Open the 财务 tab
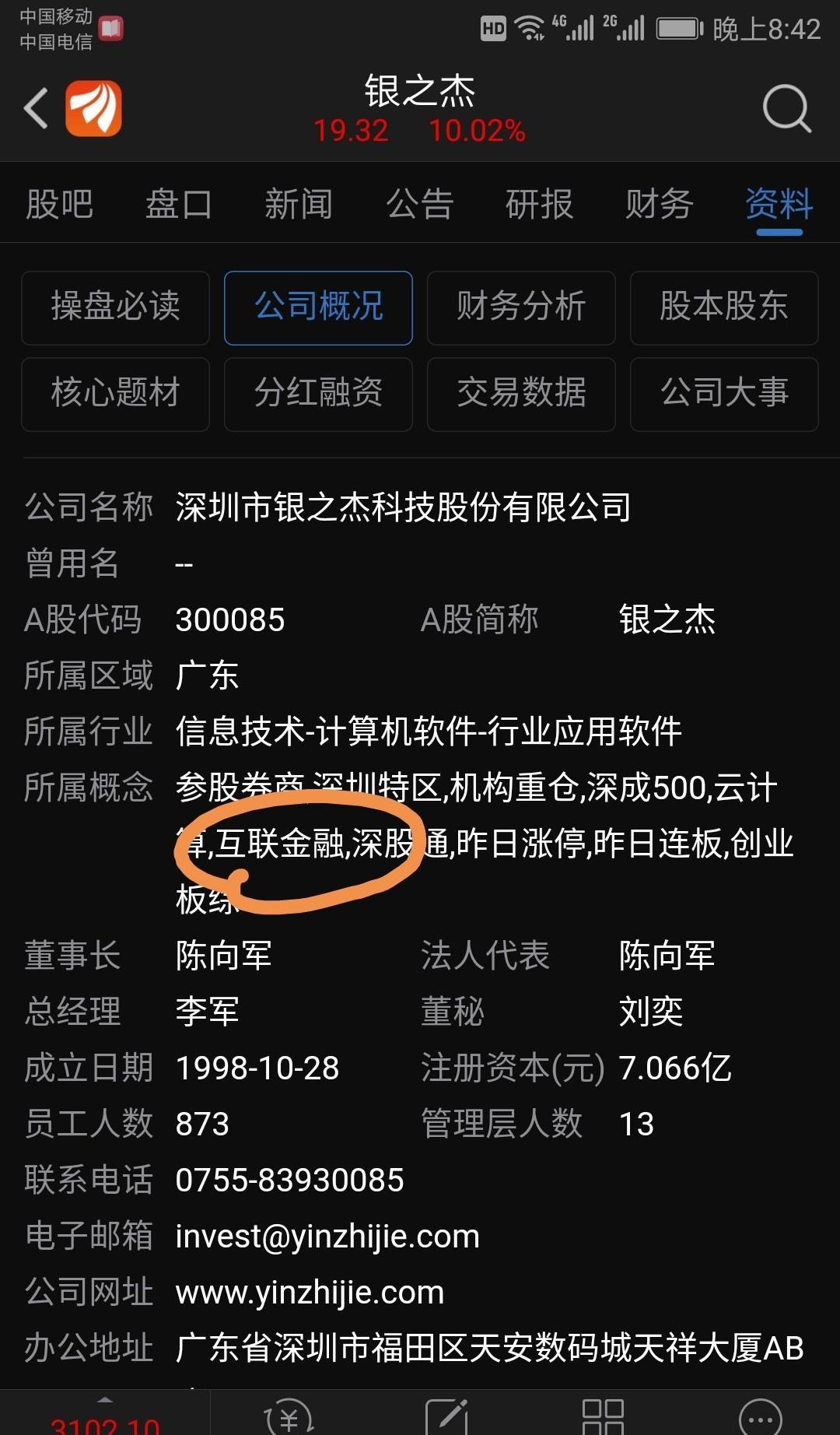 pos(660,205)
